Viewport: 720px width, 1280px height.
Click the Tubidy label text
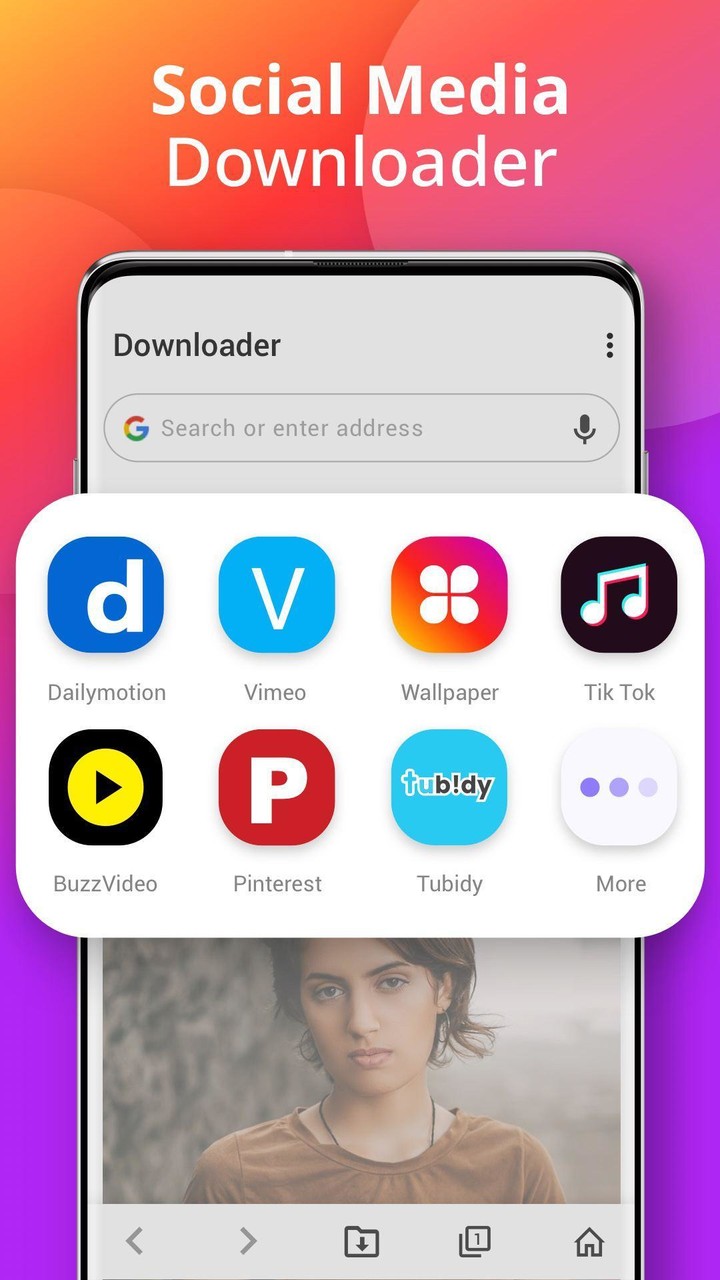coord(448,883)
